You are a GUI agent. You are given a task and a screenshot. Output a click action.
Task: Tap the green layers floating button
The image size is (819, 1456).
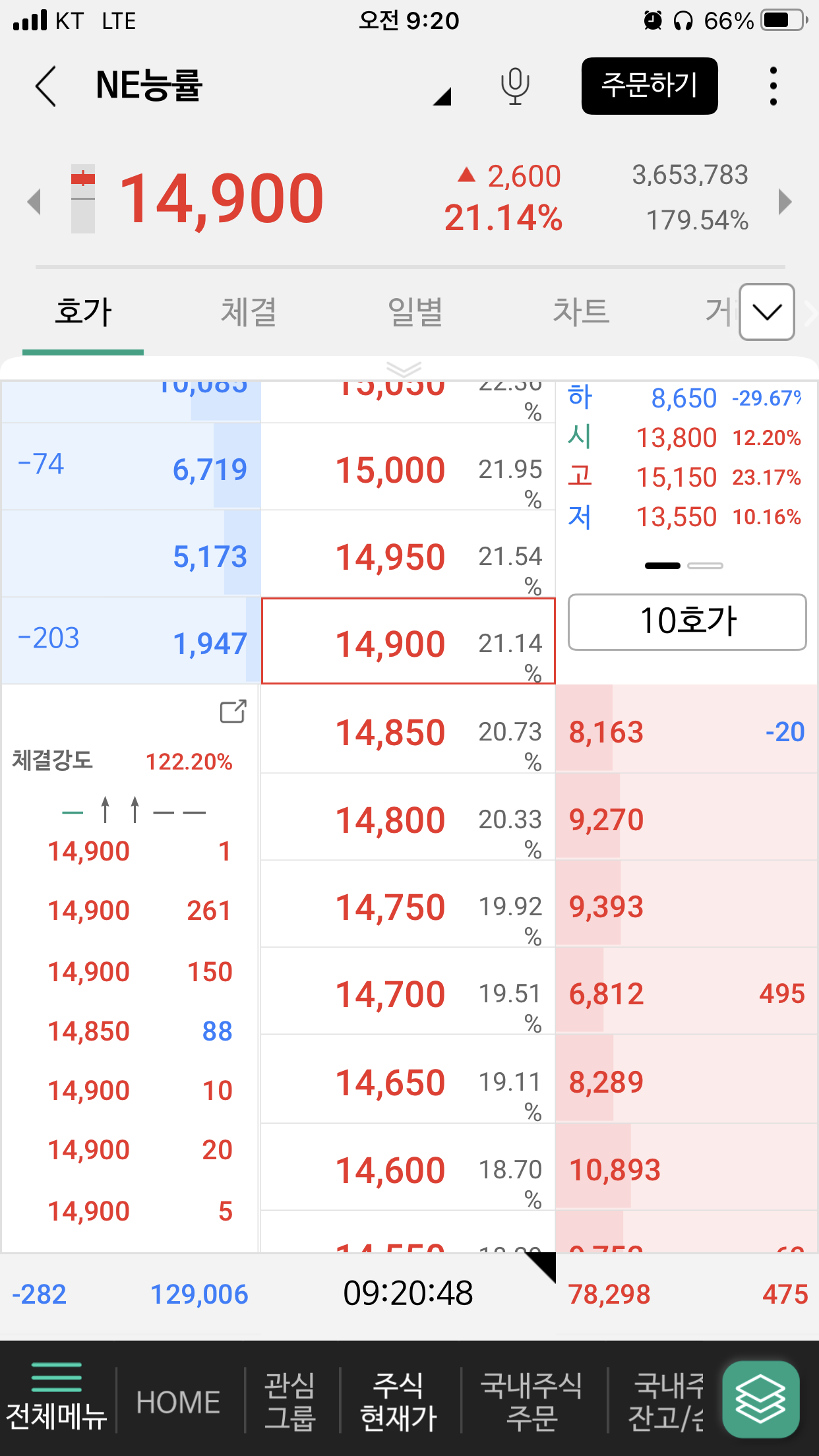760,1399
